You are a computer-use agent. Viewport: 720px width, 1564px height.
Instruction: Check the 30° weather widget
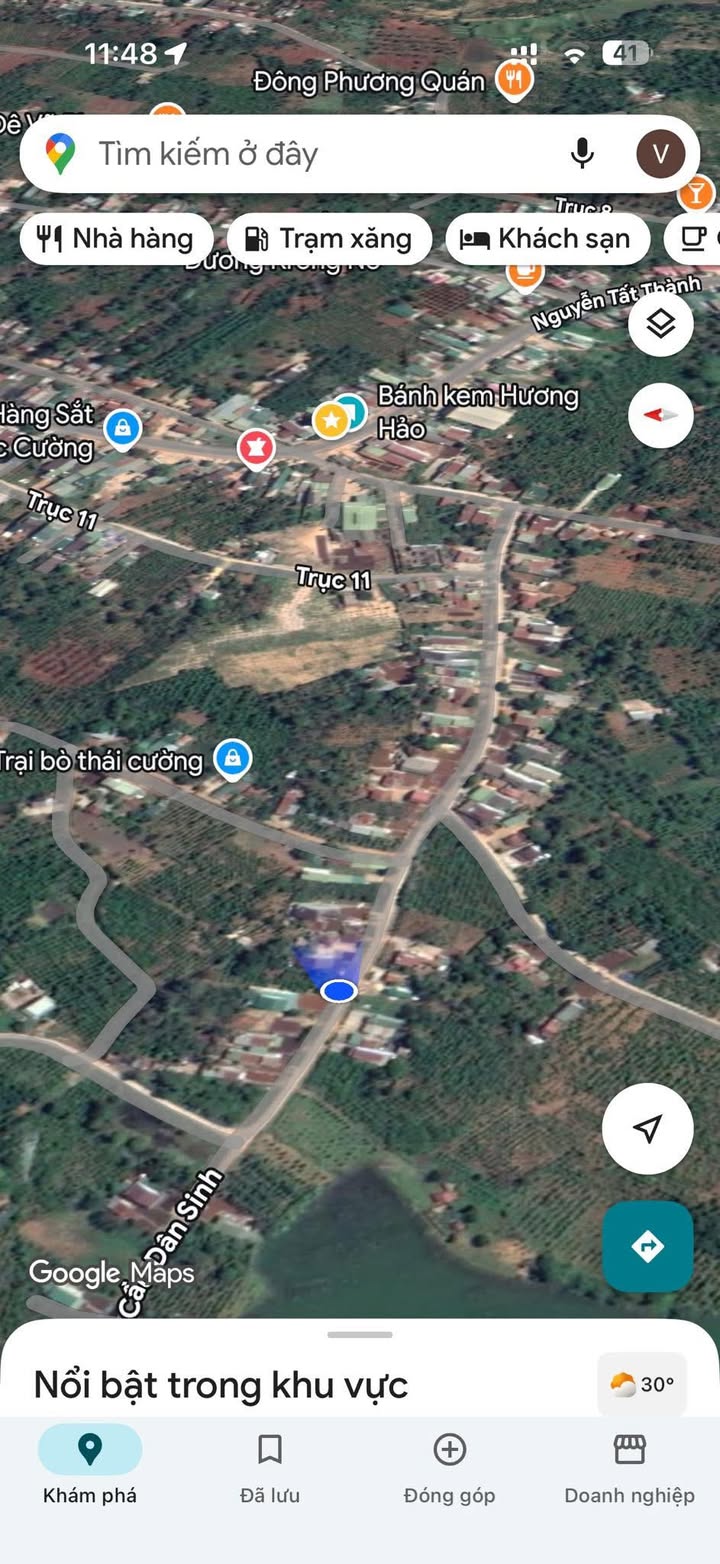[x=641, y=1385]
